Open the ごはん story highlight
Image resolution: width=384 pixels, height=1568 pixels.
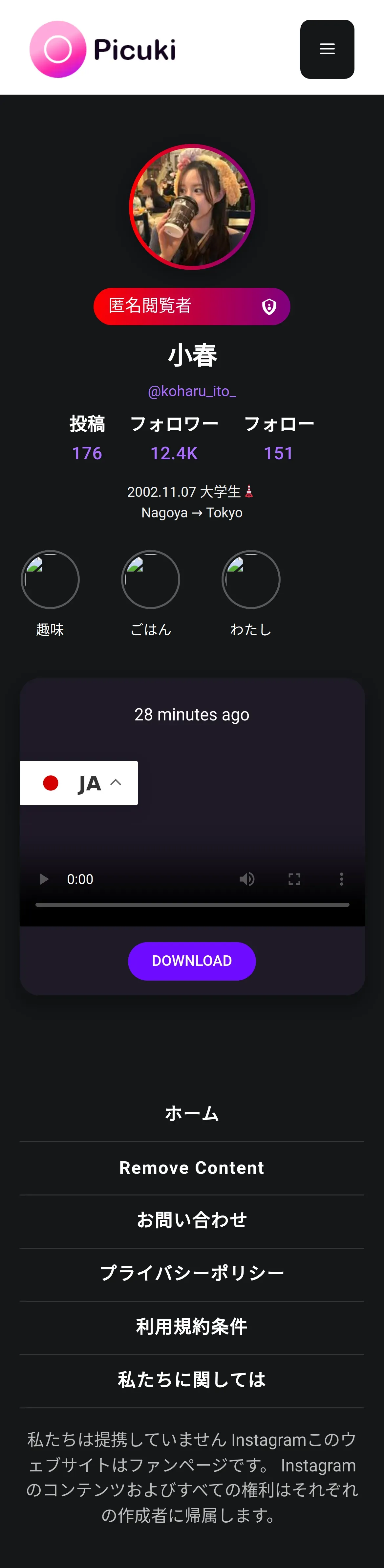point(150,579)
